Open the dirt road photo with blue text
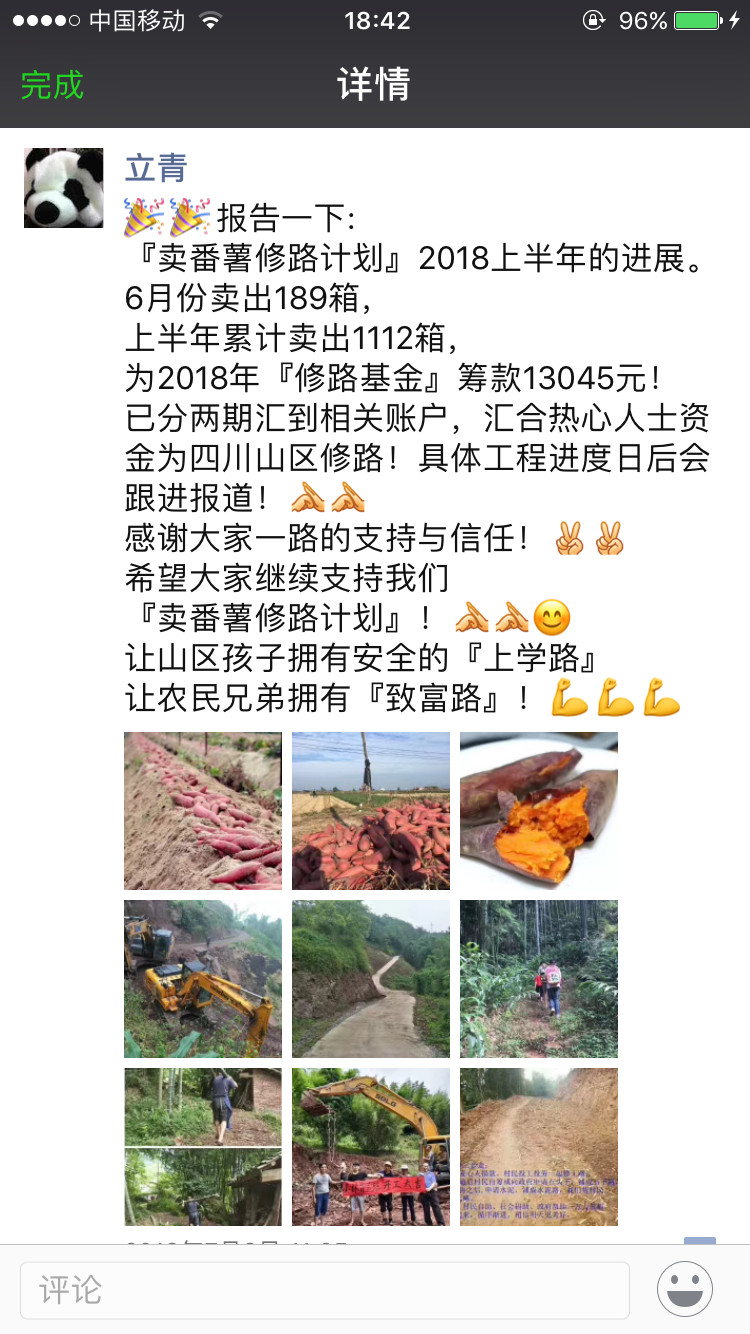The width and height of the screenshot is (750, 1334). pyautogui.click(x=539, y=1147)
